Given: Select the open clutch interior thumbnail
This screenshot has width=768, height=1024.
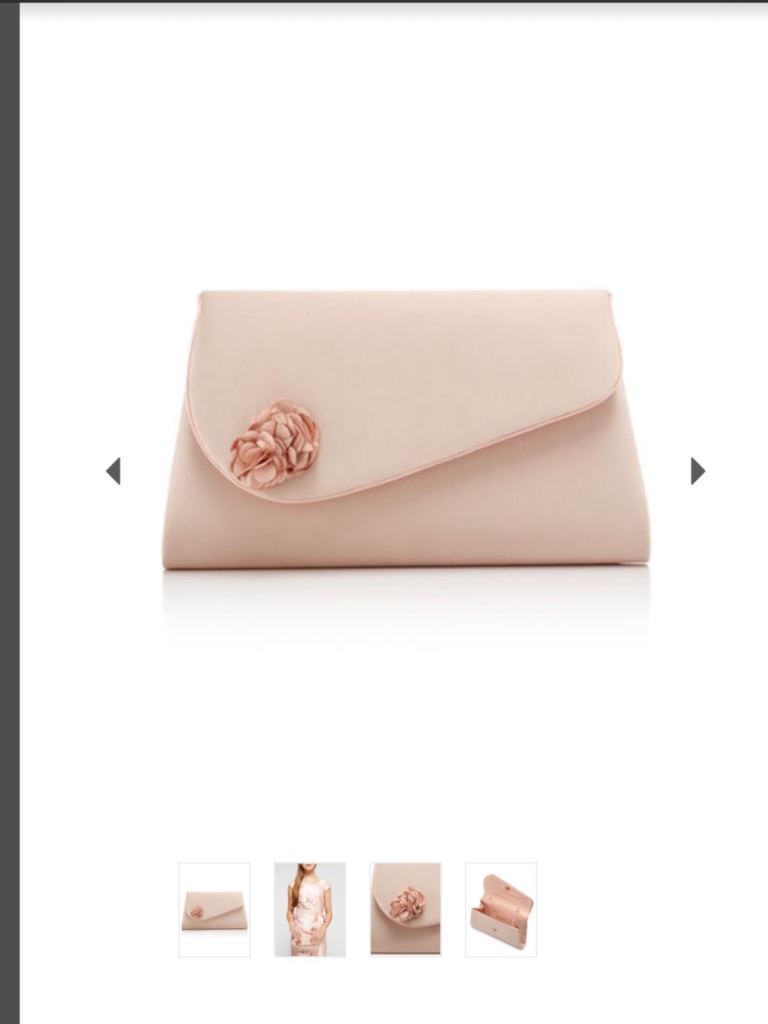Looking at the screenshot, I should [x=501, y=909].
